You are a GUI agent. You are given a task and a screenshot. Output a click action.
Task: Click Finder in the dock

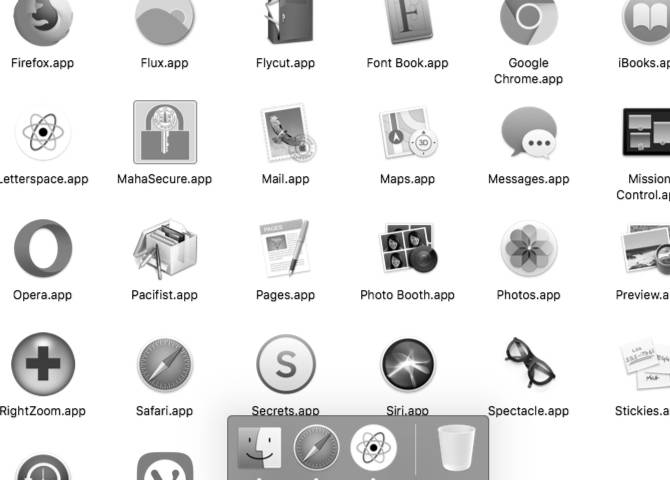tap(258, 449)
